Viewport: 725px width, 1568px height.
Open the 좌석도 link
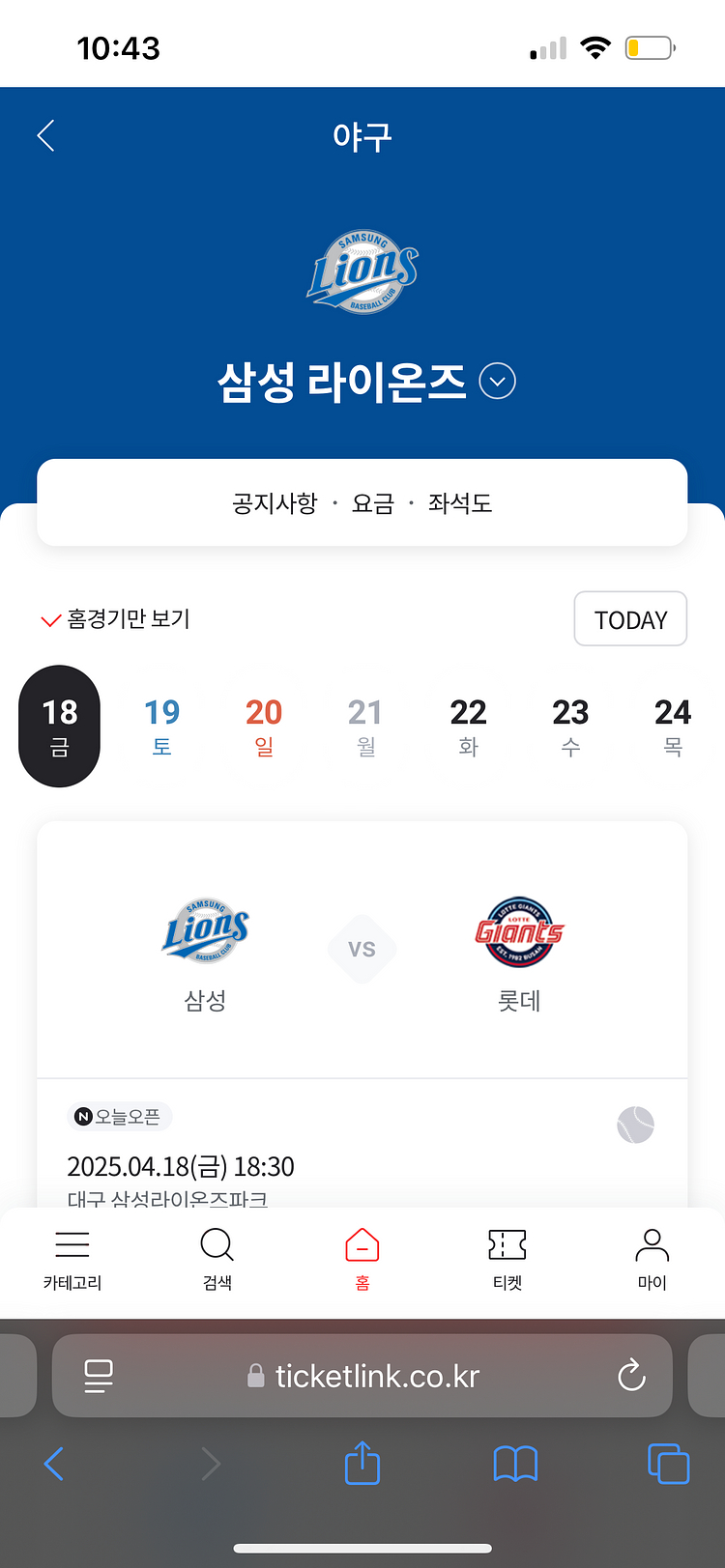point(460,503)
